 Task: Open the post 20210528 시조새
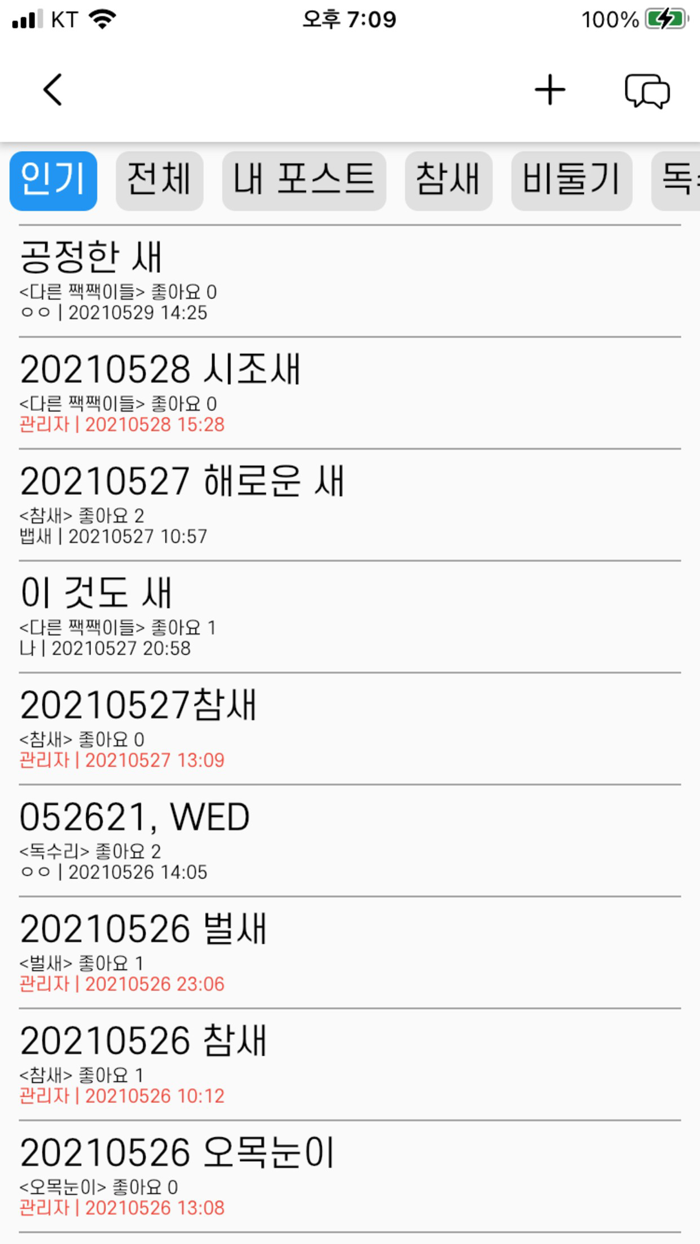pyautogui.click(x=350, y=393)
